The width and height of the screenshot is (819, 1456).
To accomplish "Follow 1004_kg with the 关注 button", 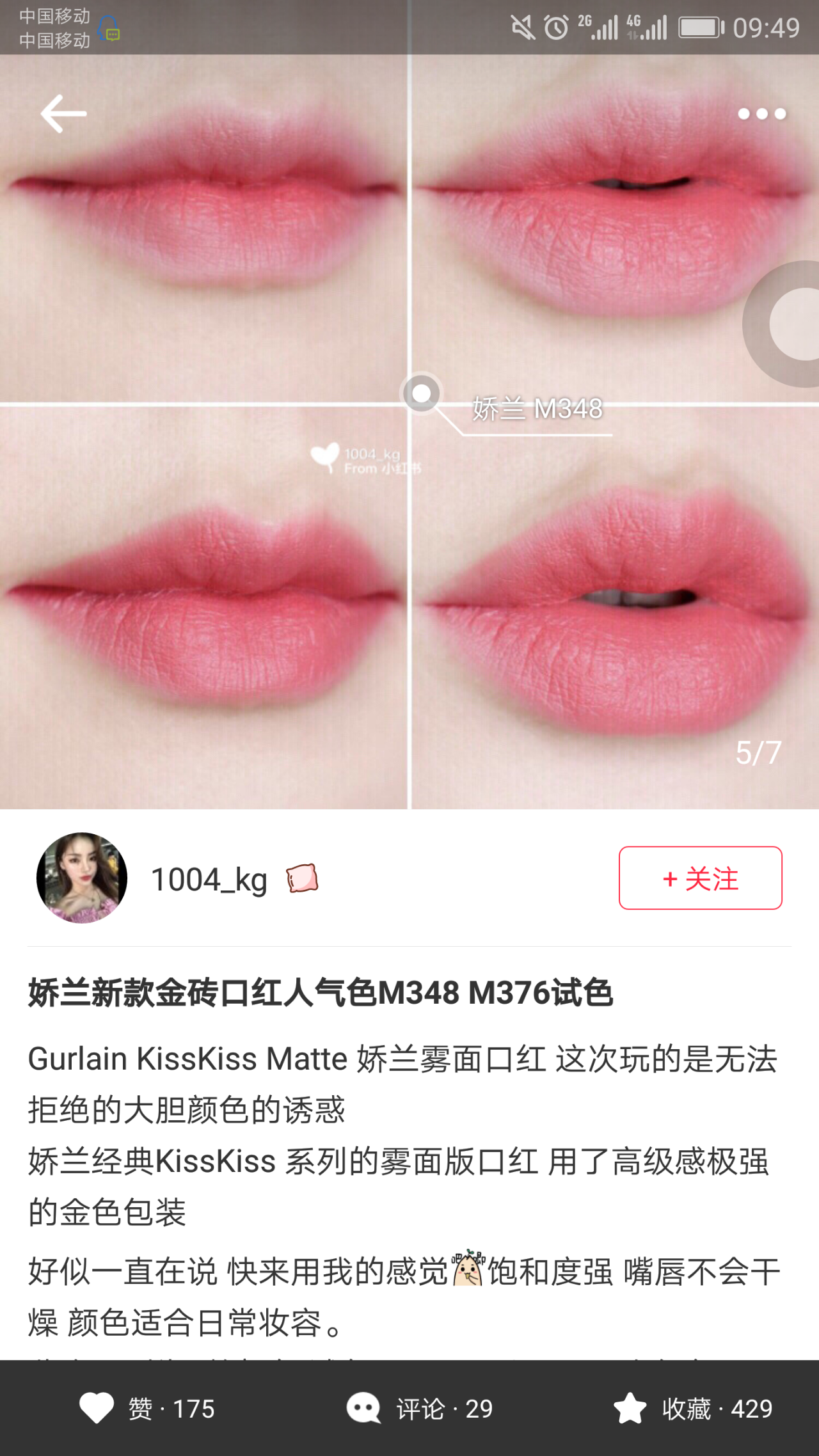I will pos(700,878).
